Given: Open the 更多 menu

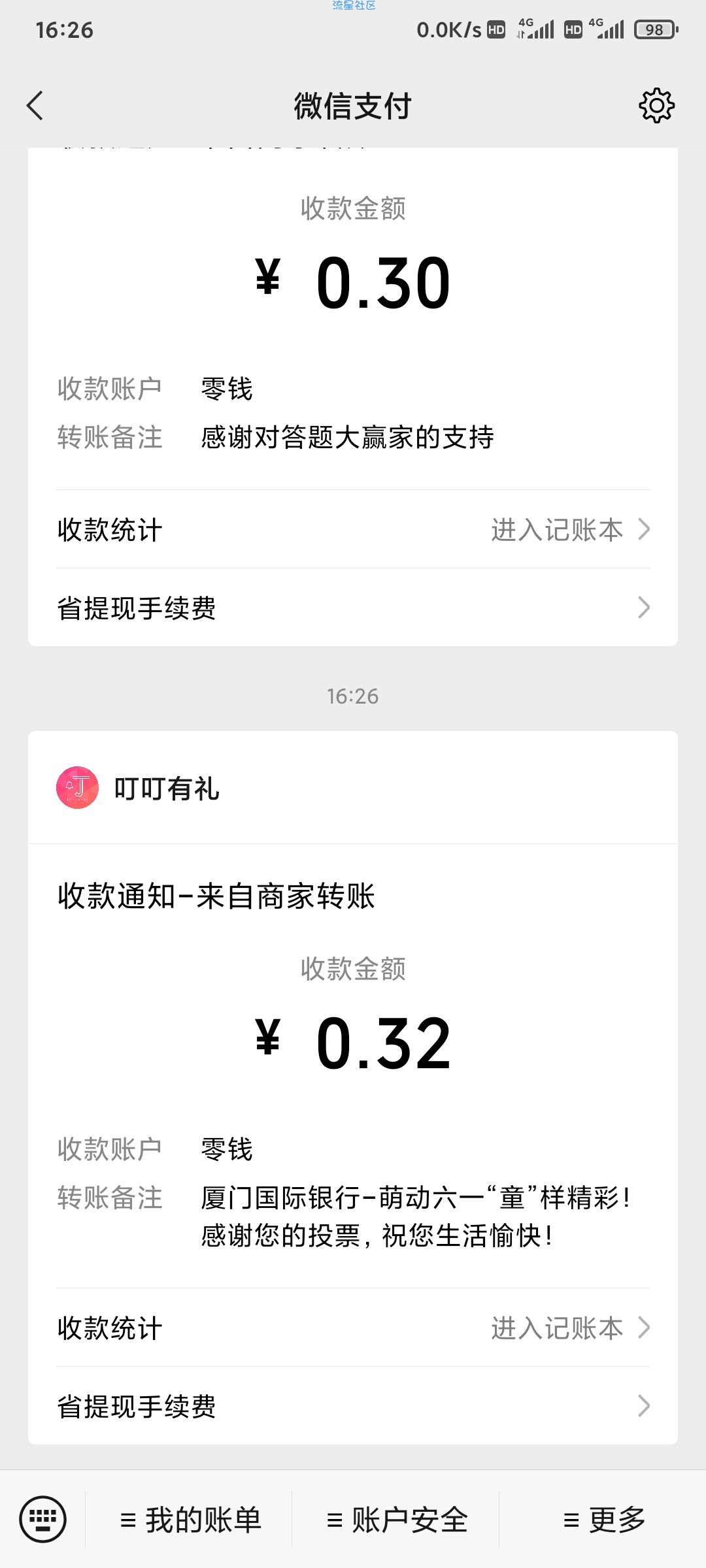Looking at the screenshot, I should 603,1520.
